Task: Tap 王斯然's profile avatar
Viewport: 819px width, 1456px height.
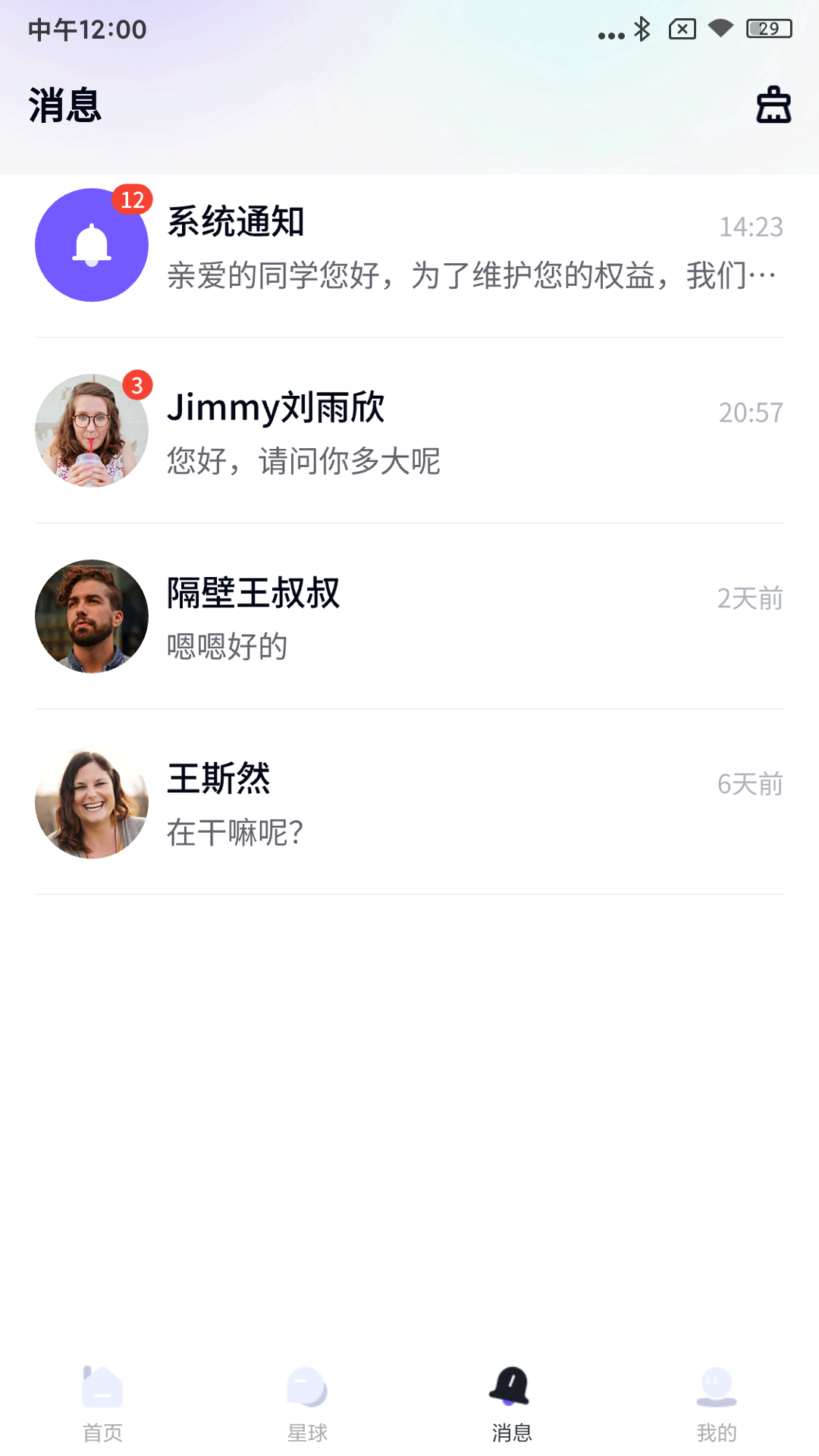Action: (91, 802)
